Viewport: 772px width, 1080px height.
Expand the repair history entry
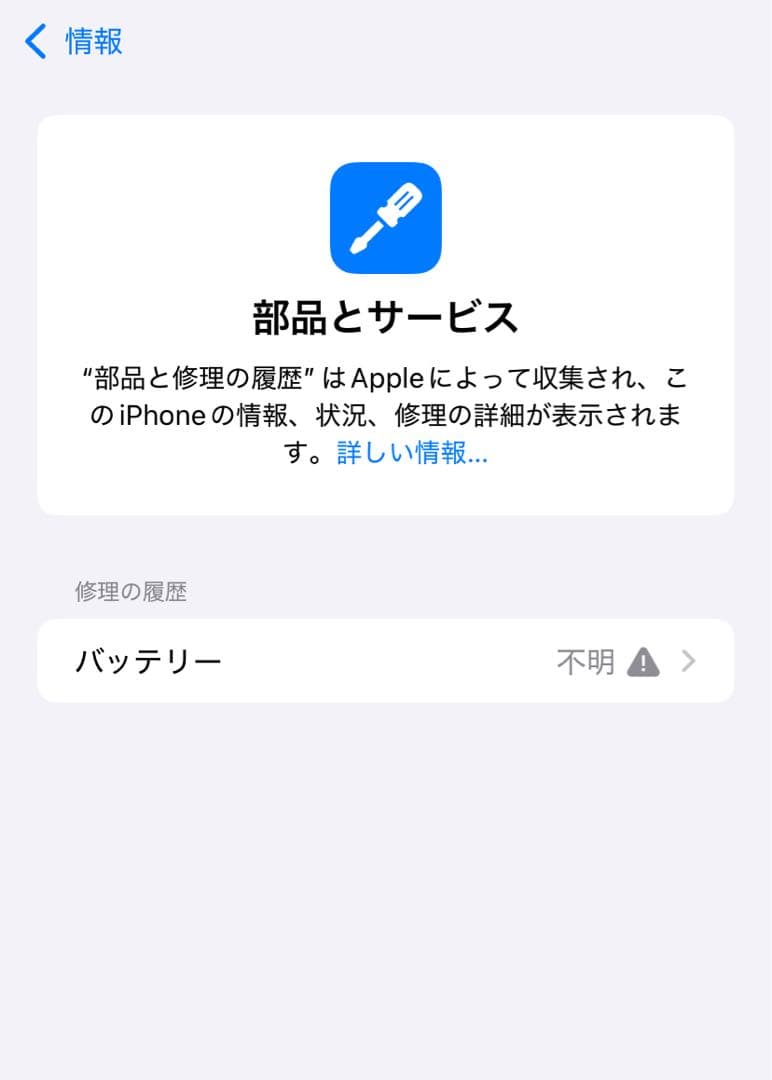point(385,661)
